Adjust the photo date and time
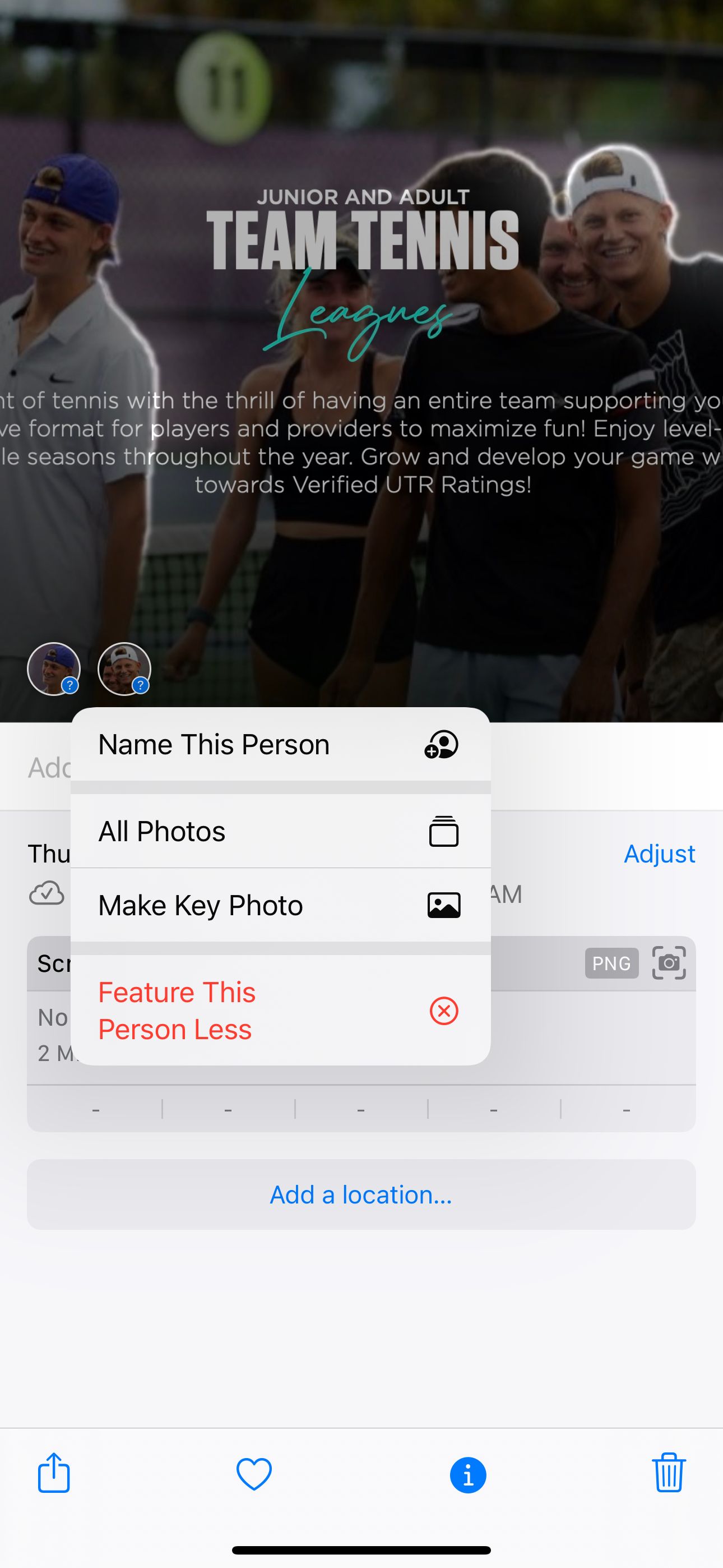Image resolution: width=723 pixels, height=1568 pixels. 659,854
